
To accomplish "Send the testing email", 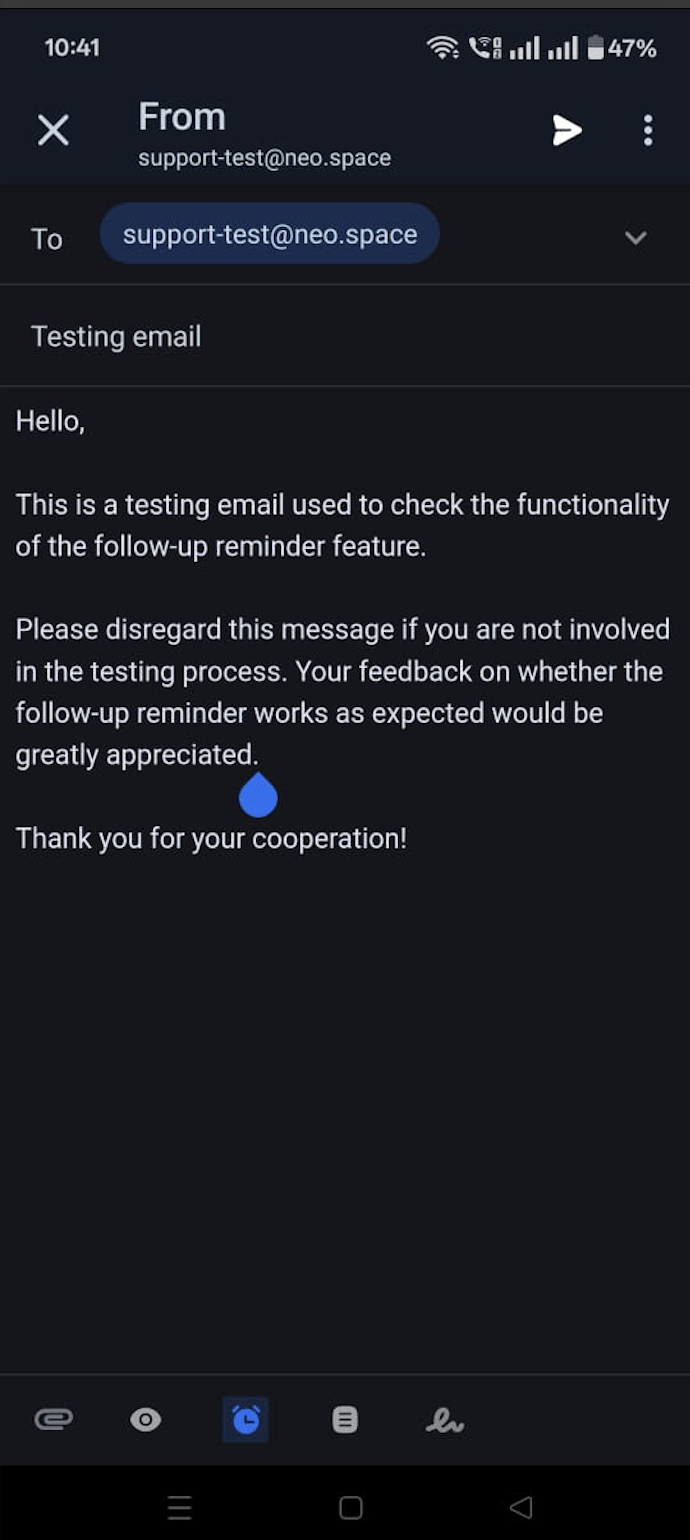I will pos(567,130).
